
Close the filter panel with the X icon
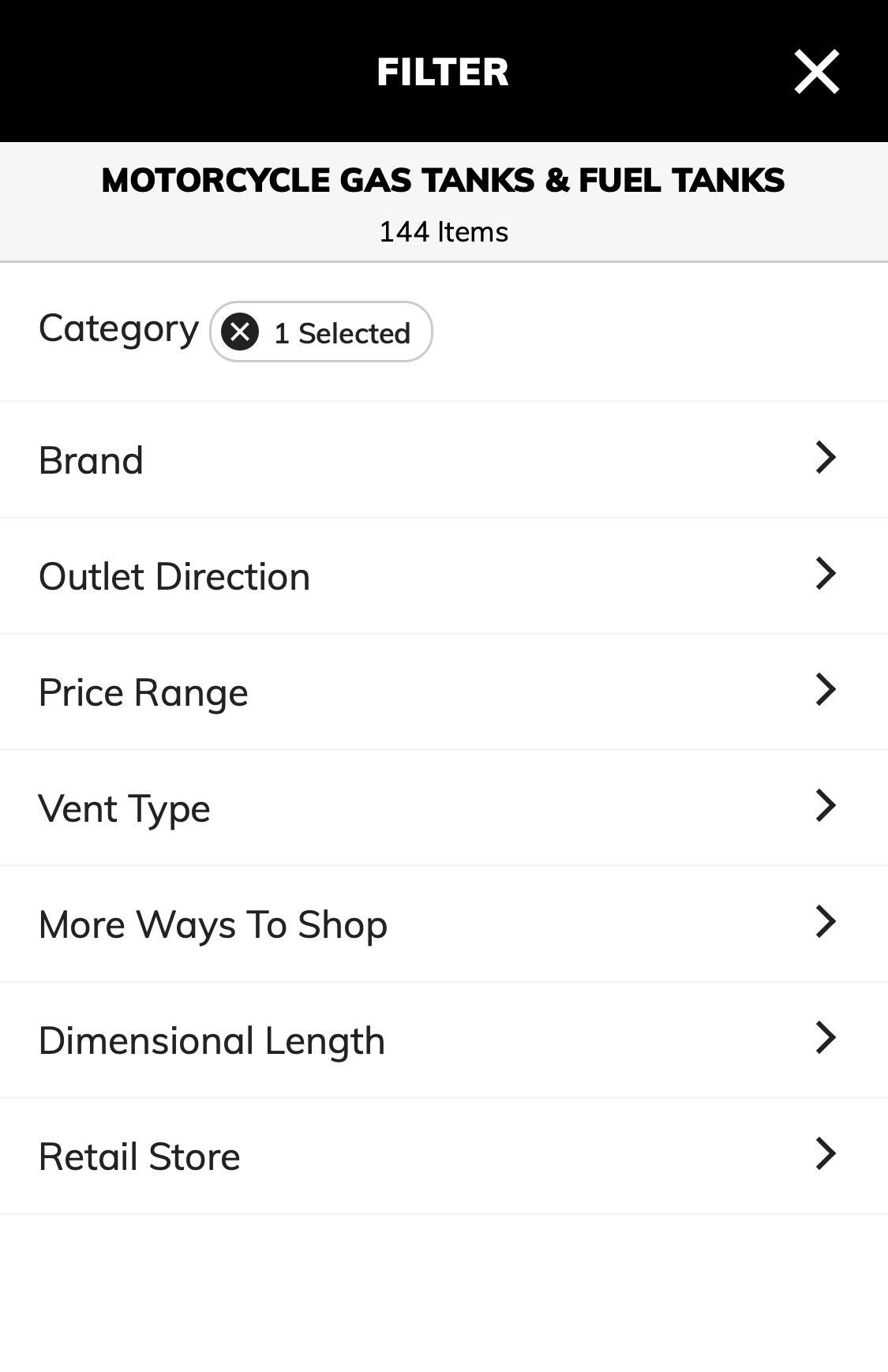pos(816,71)
